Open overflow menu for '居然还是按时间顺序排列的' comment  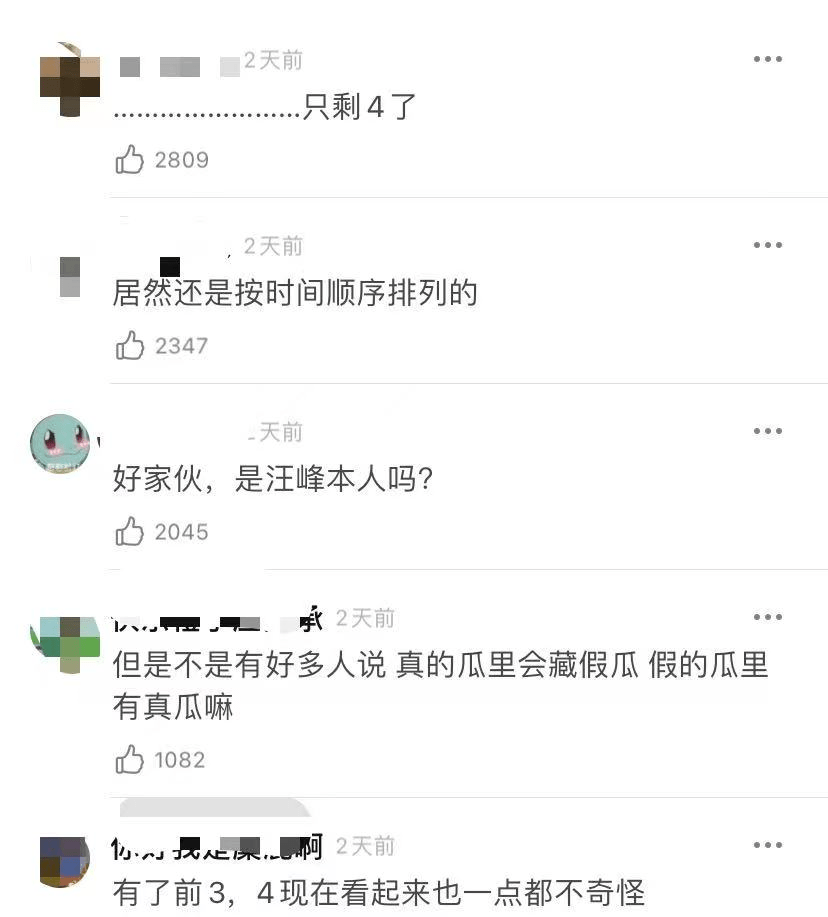tap(767, 246)
